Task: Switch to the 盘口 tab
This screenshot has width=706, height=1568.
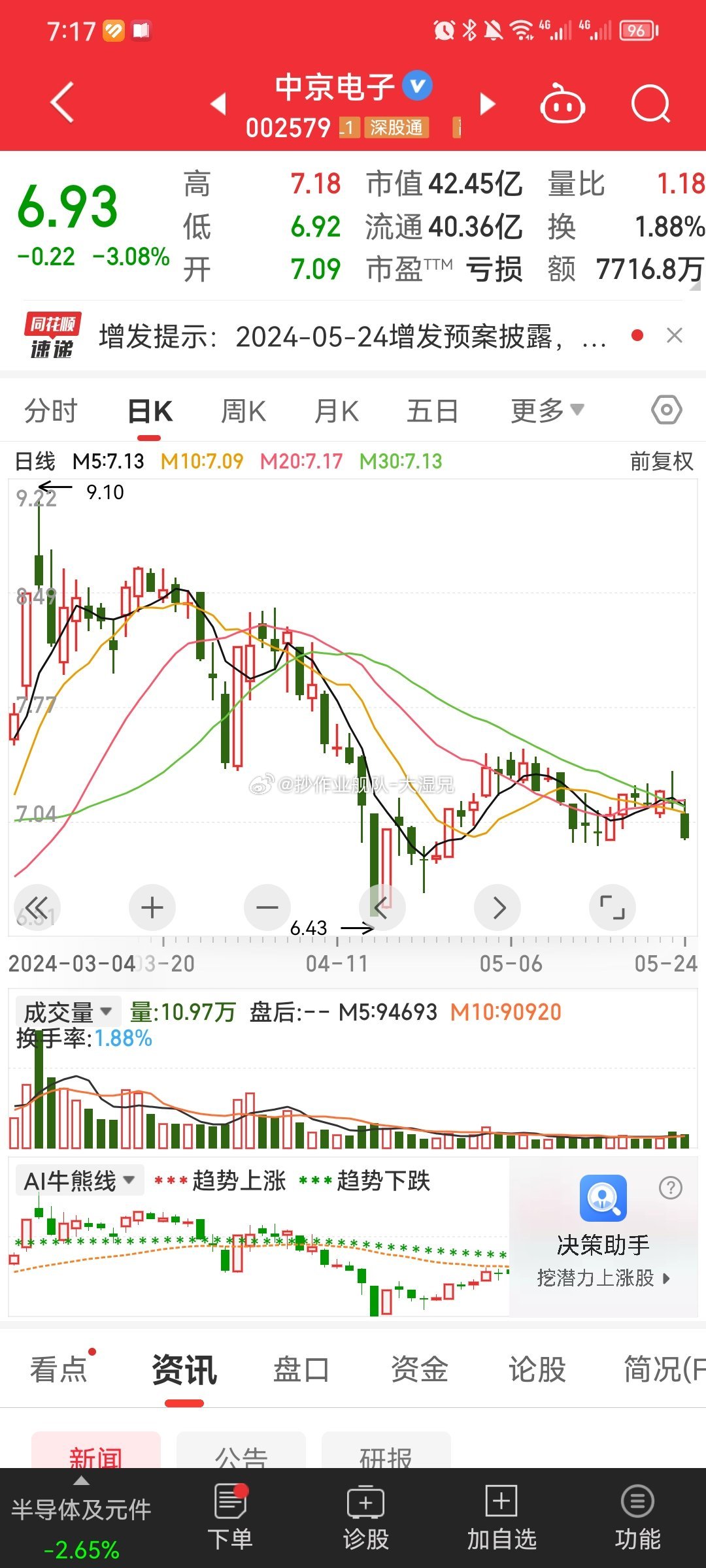Action: tap(301, 1369)
